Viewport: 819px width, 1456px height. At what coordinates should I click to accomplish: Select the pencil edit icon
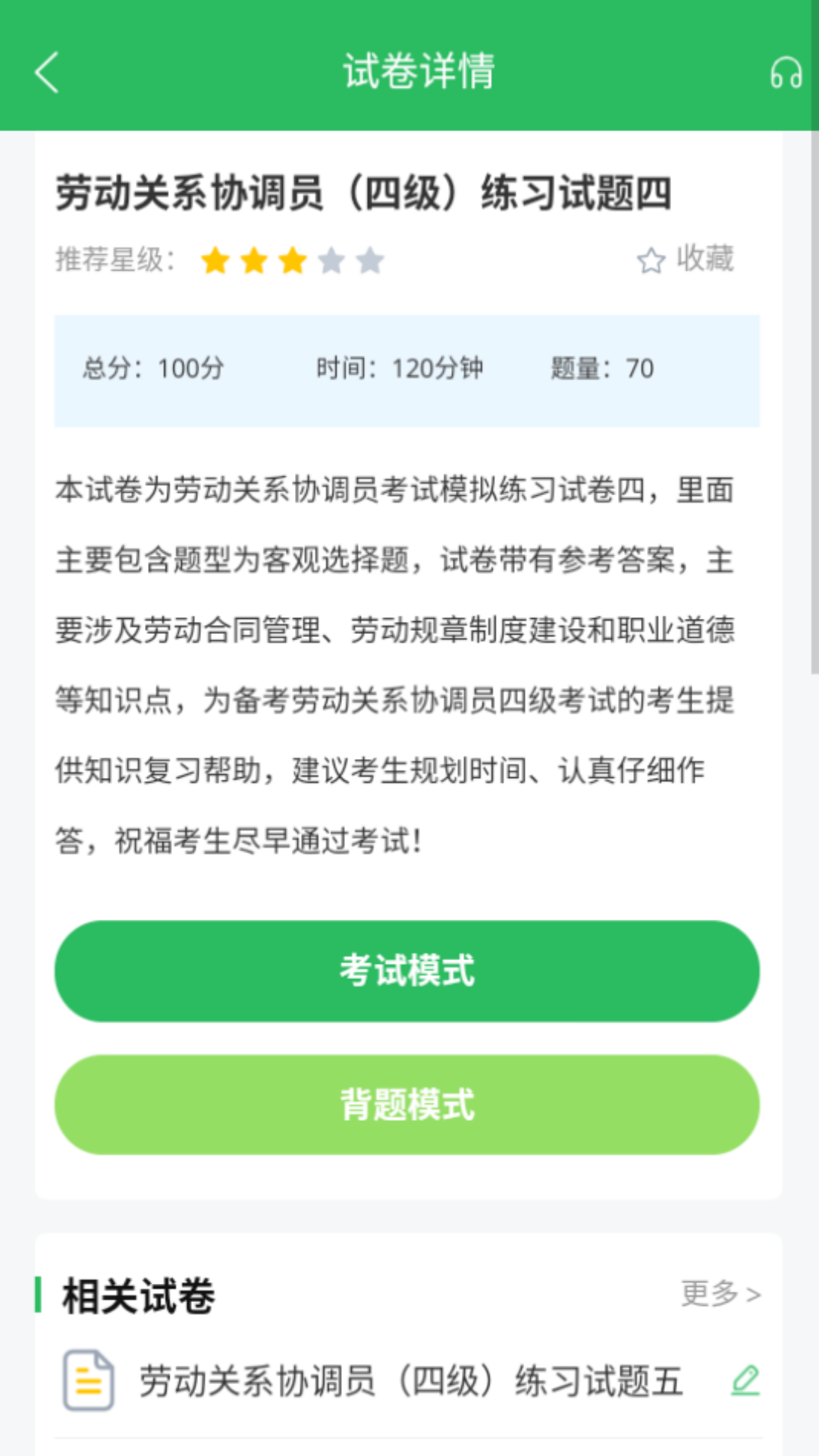tap(745, 1380)
